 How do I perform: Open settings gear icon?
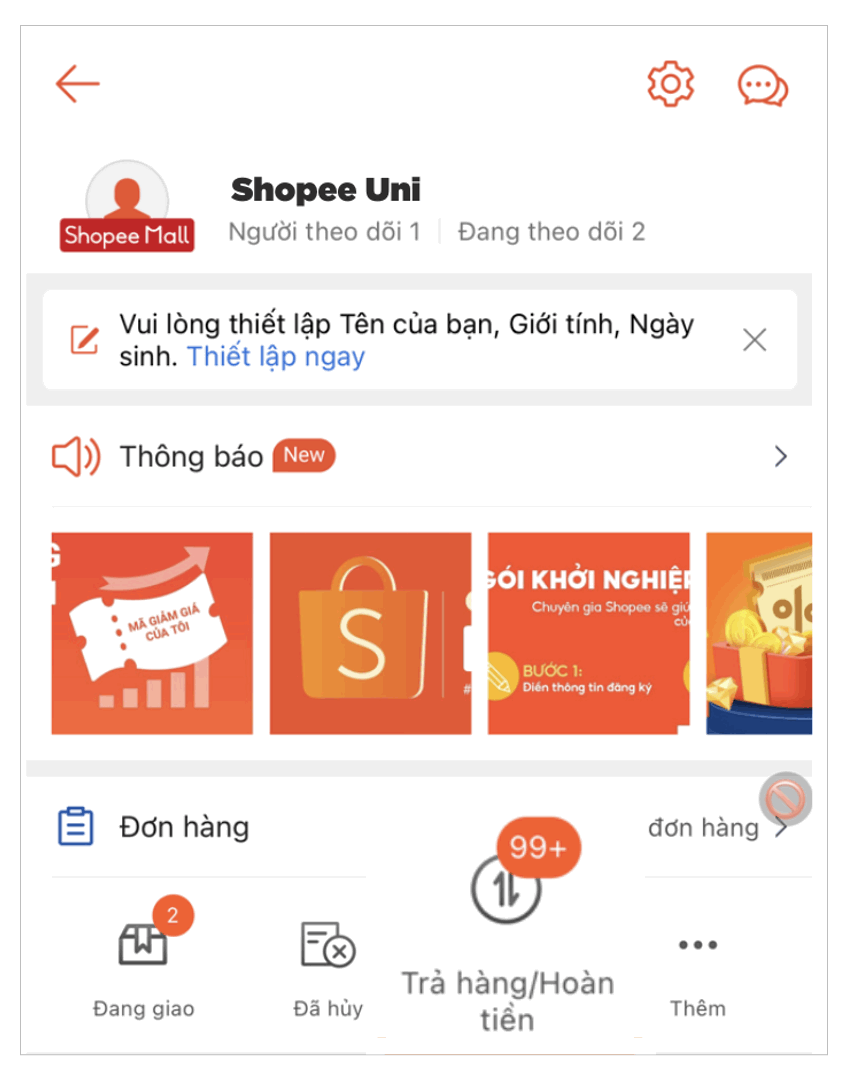click(x=670, y=84)
